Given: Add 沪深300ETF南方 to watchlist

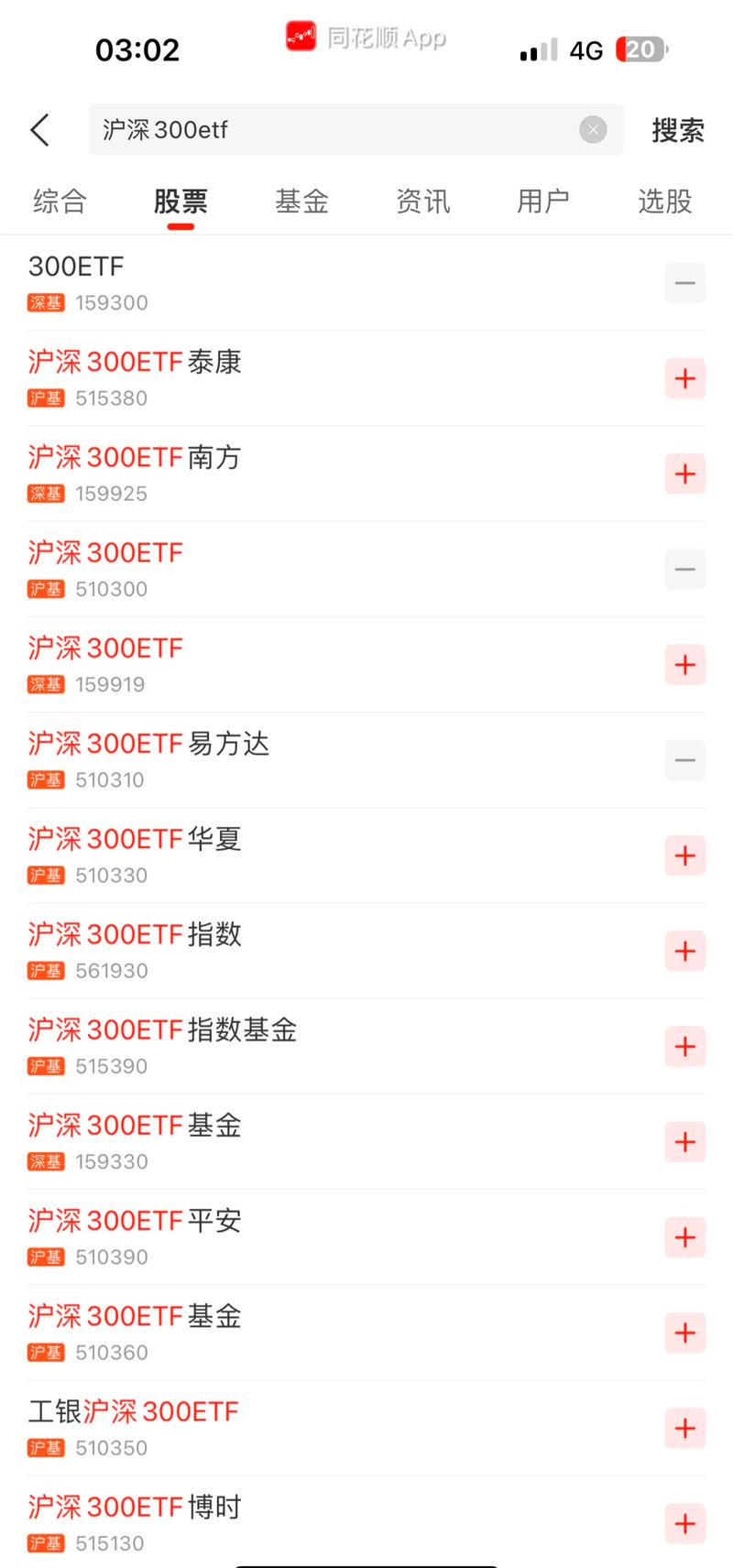Looking at the screenshot, I should [684, 474].
